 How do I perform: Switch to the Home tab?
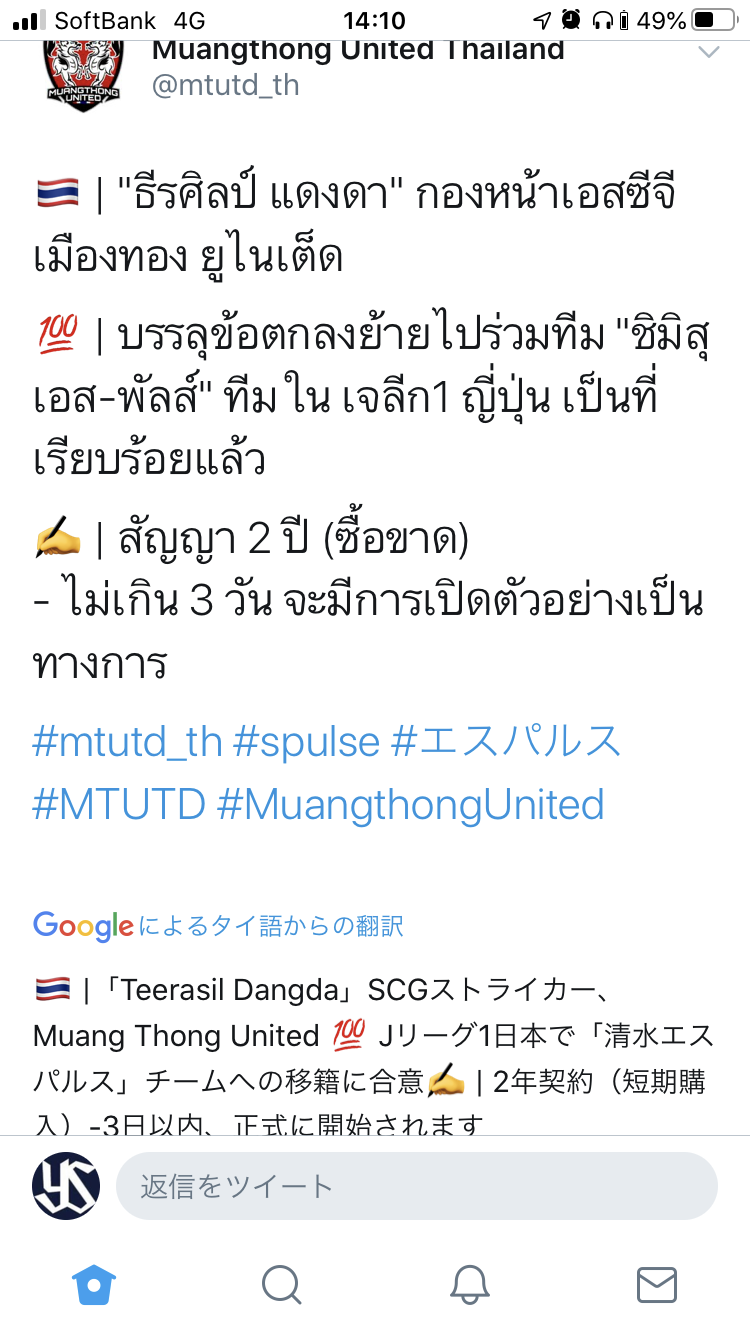pyautogui.click(x=94, y=1284)
